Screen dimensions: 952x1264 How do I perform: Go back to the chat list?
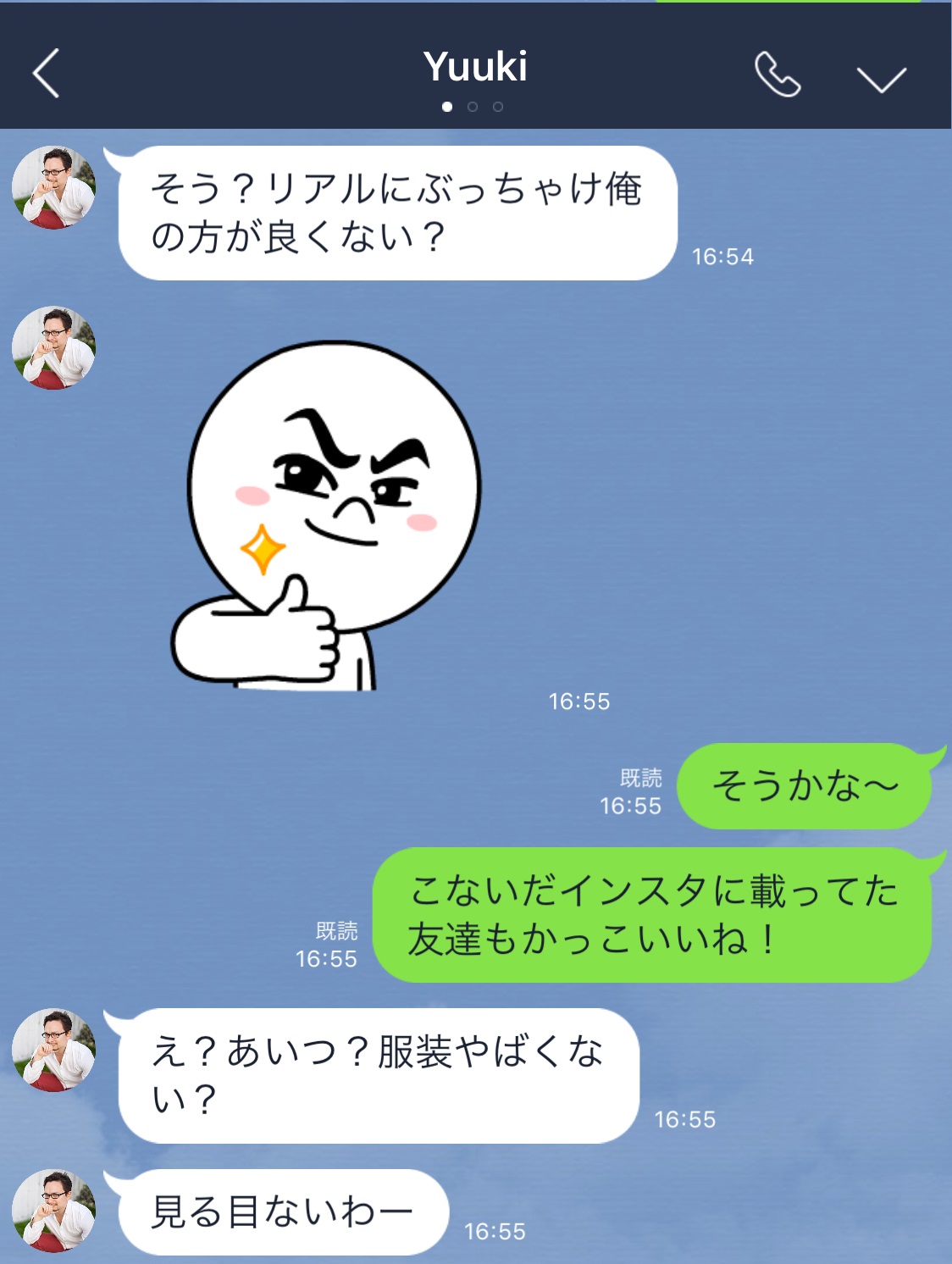click(x=47, y=74)
